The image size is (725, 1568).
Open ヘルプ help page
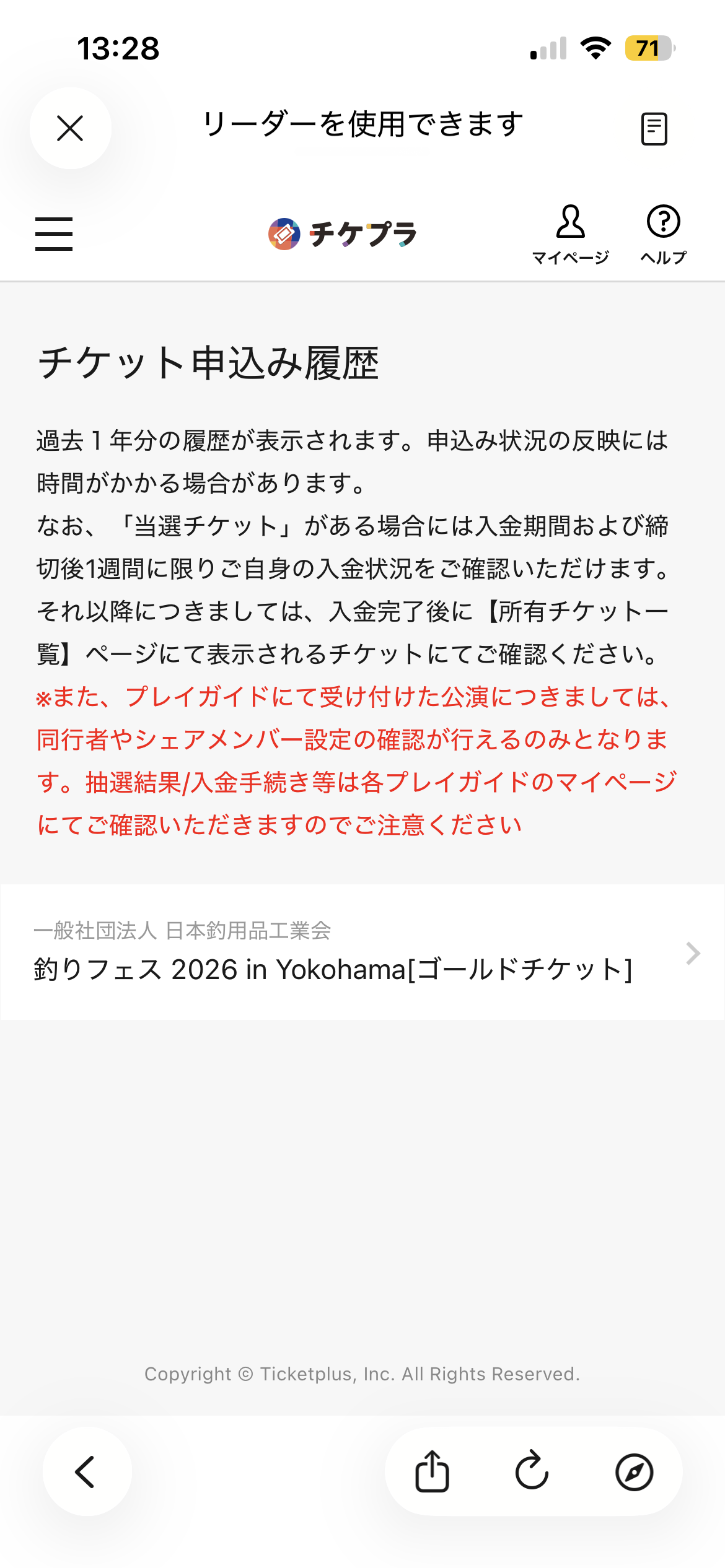663,234
